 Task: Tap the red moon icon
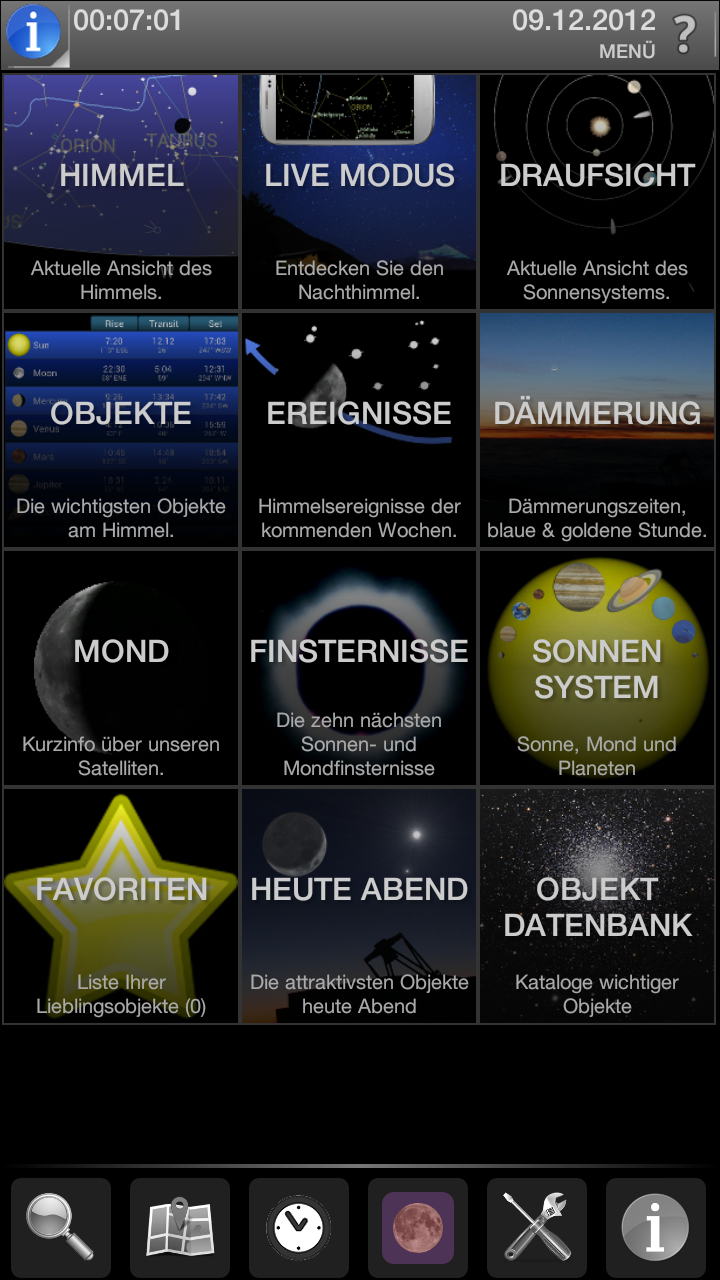(418, 1227)
